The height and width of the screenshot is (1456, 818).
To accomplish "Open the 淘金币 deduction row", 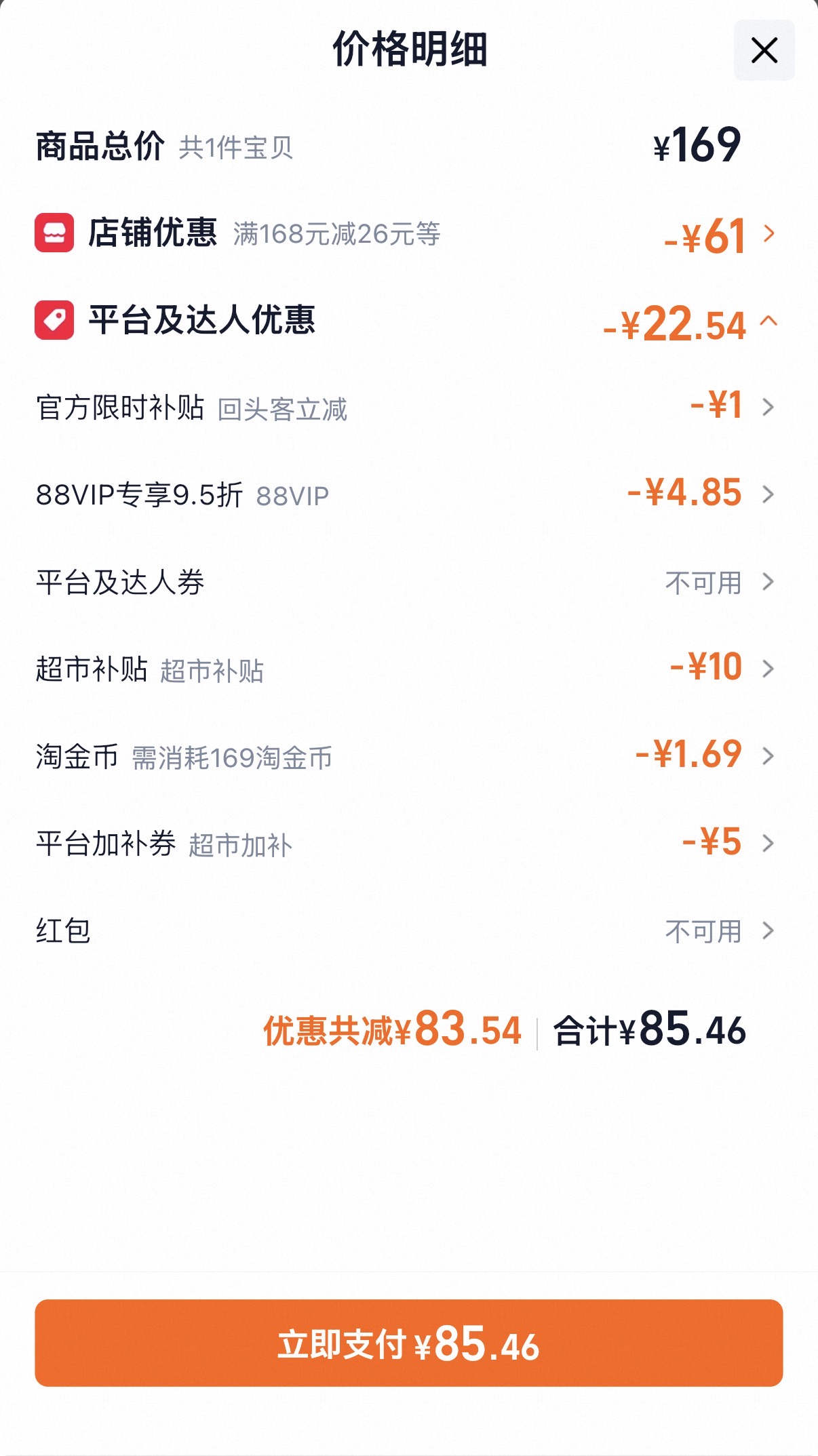I will (x=409, y=756).
